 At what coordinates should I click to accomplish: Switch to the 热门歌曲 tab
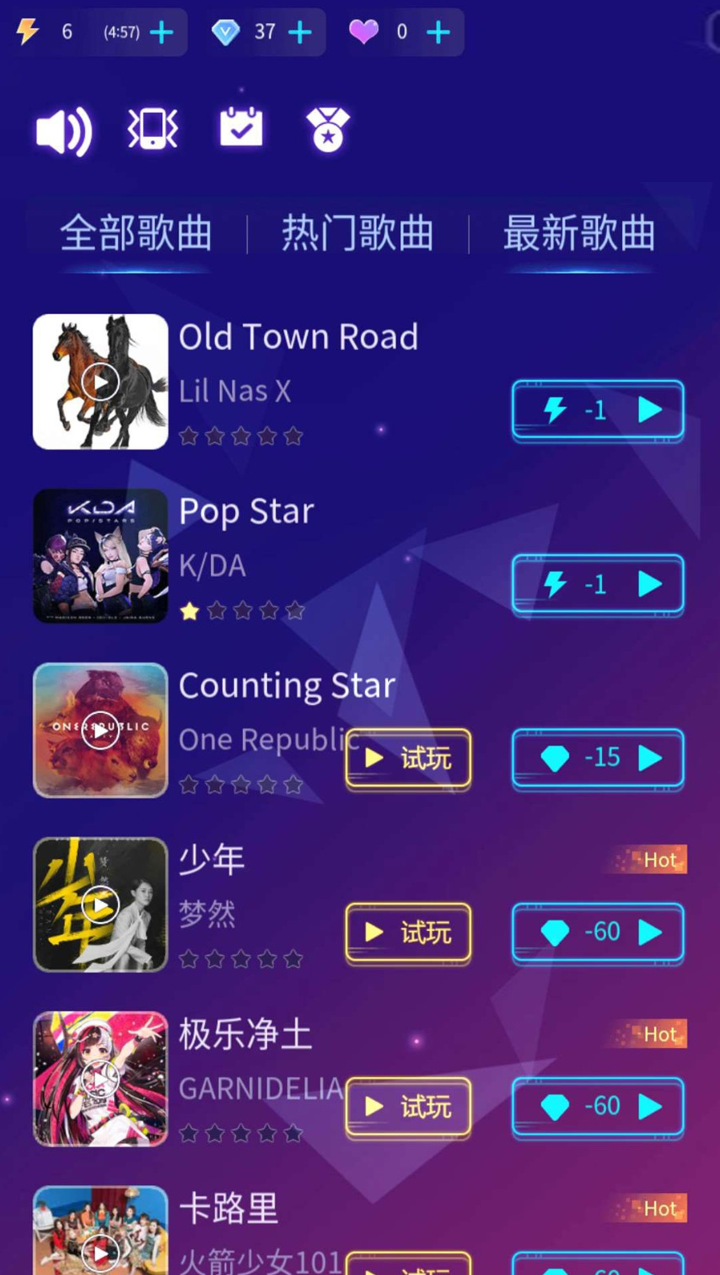tap(358, 234)
